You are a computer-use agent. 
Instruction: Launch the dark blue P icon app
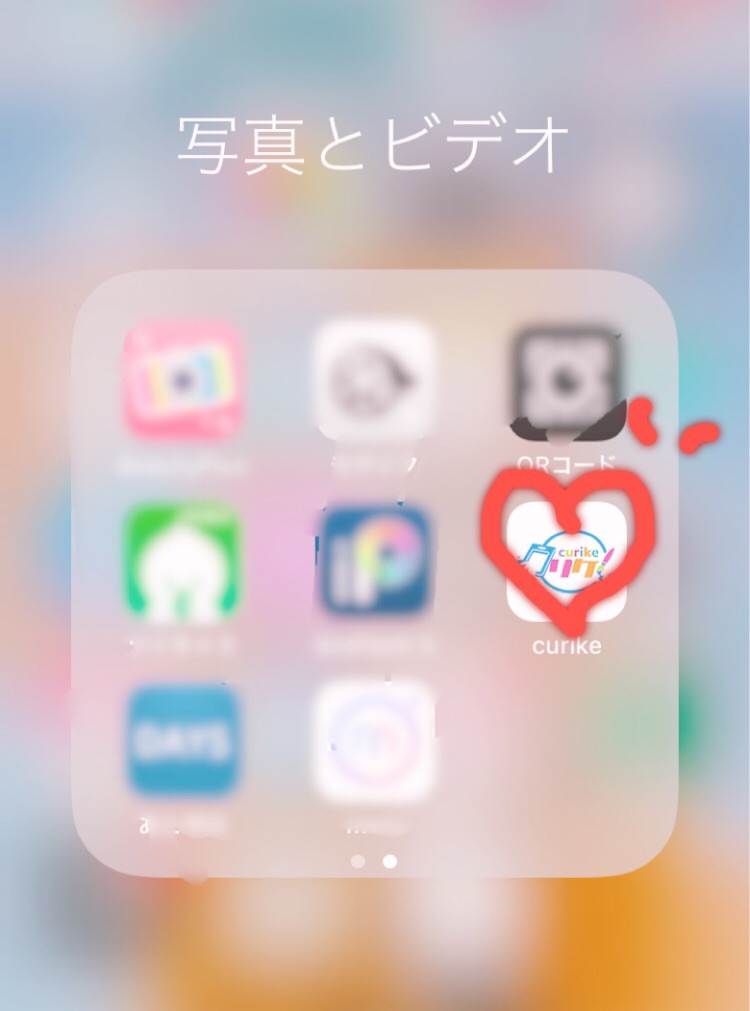[x=375, y=562]
